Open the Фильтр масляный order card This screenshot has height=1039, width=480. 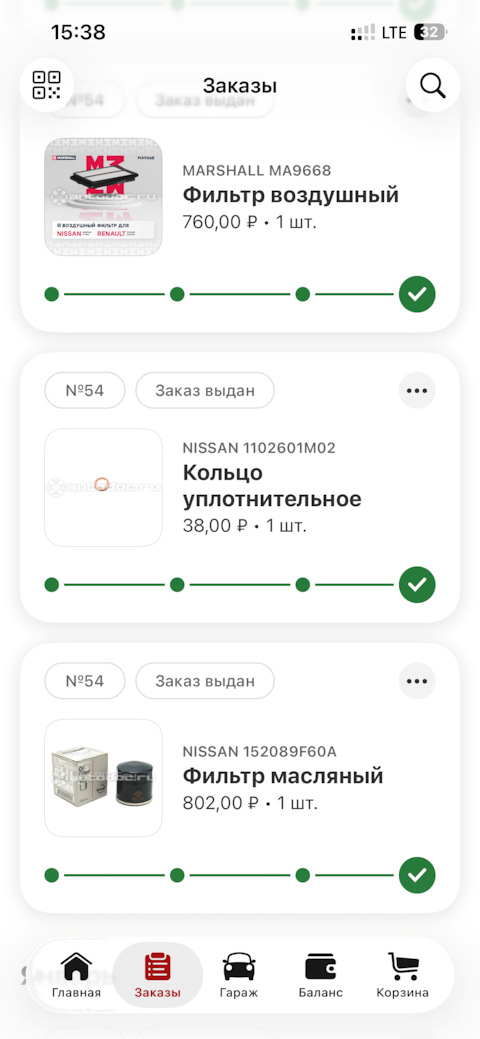[x=240, y=778]
